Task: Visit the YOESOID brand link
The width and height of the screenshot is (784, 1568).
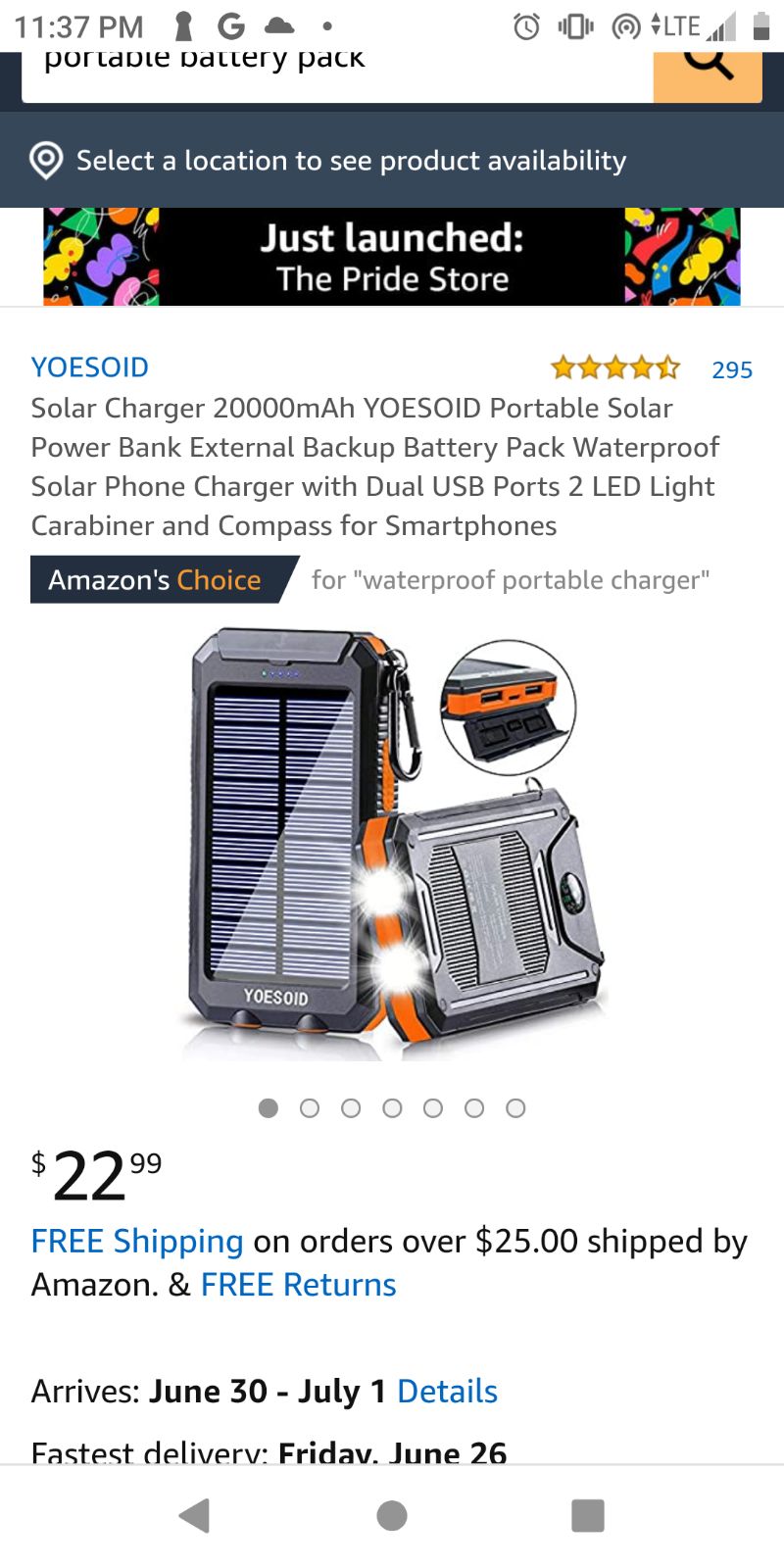Action: (90, 367)
